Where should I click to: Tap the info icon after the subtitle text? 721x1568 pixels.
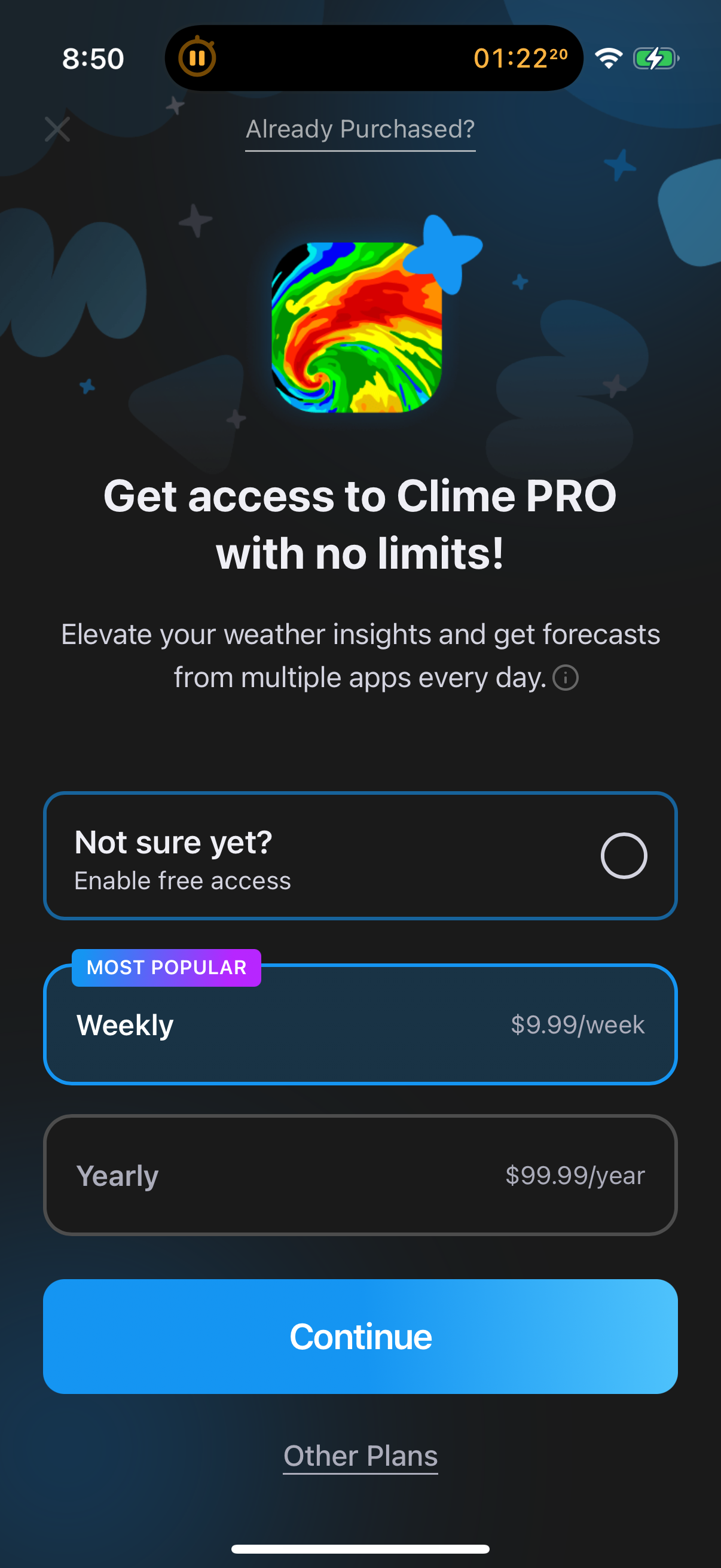tap(566, 677)
